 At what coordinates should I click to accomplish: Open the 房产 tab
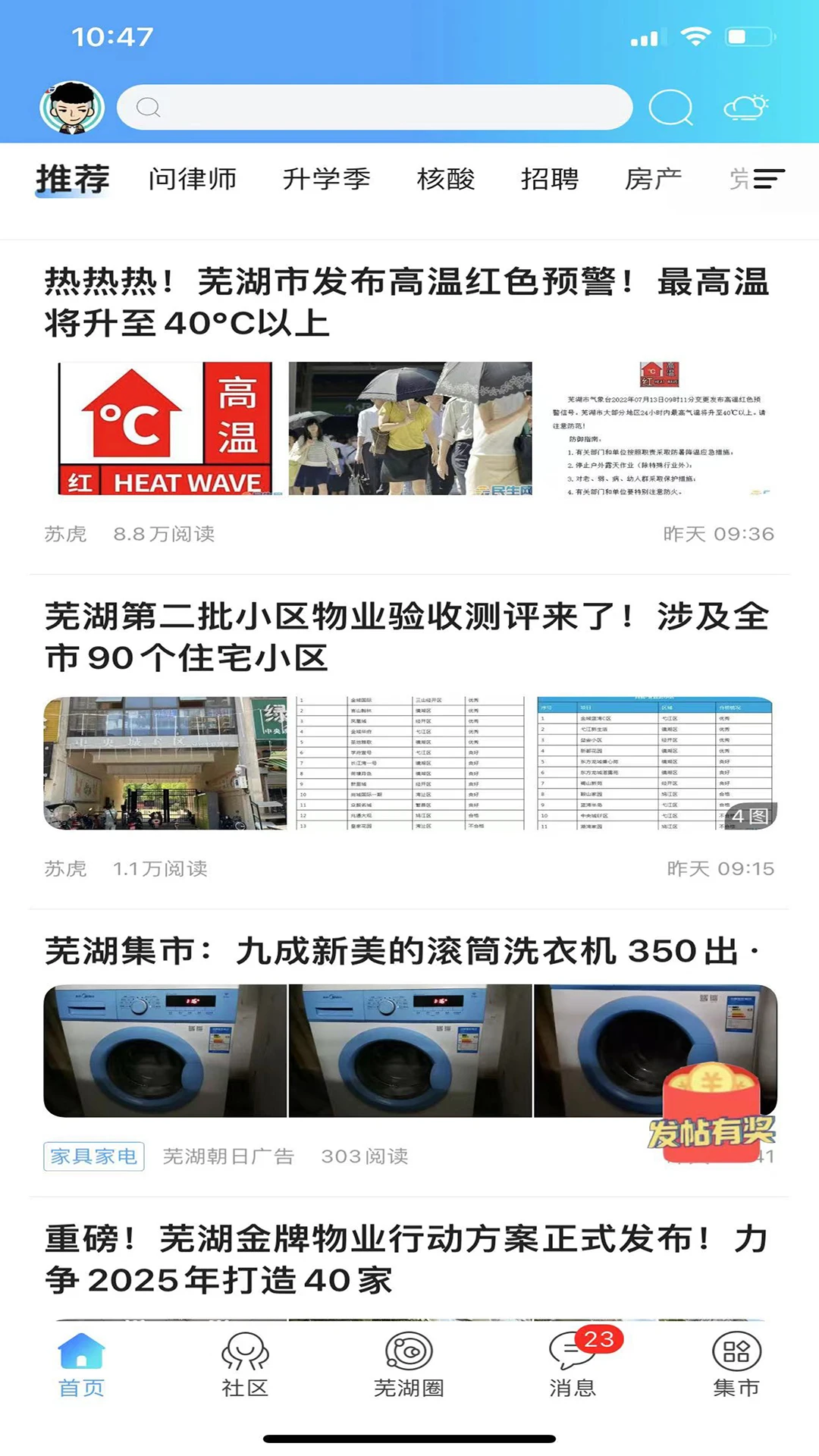click(653, 179)
